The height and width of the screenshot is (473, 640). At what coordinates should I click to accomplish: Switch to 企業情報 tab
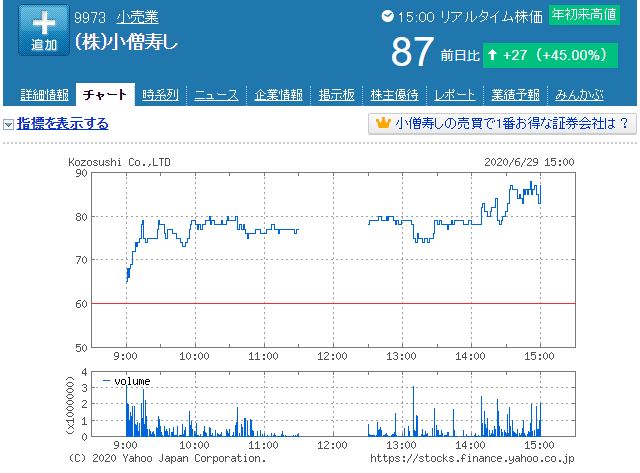tap(279, 96)
